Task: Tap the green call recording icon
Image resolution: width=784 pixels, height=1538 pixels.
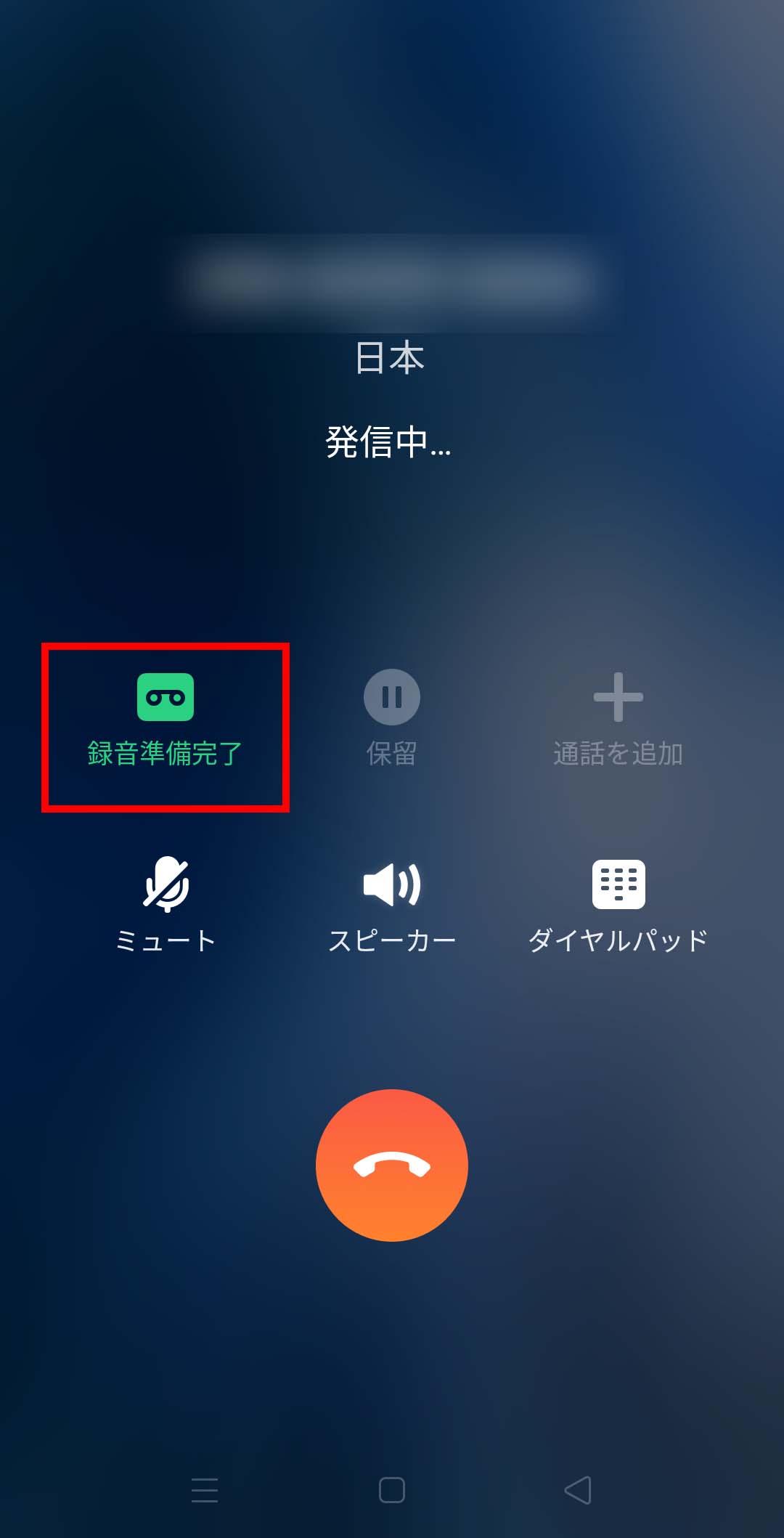Action: (165, 696)
